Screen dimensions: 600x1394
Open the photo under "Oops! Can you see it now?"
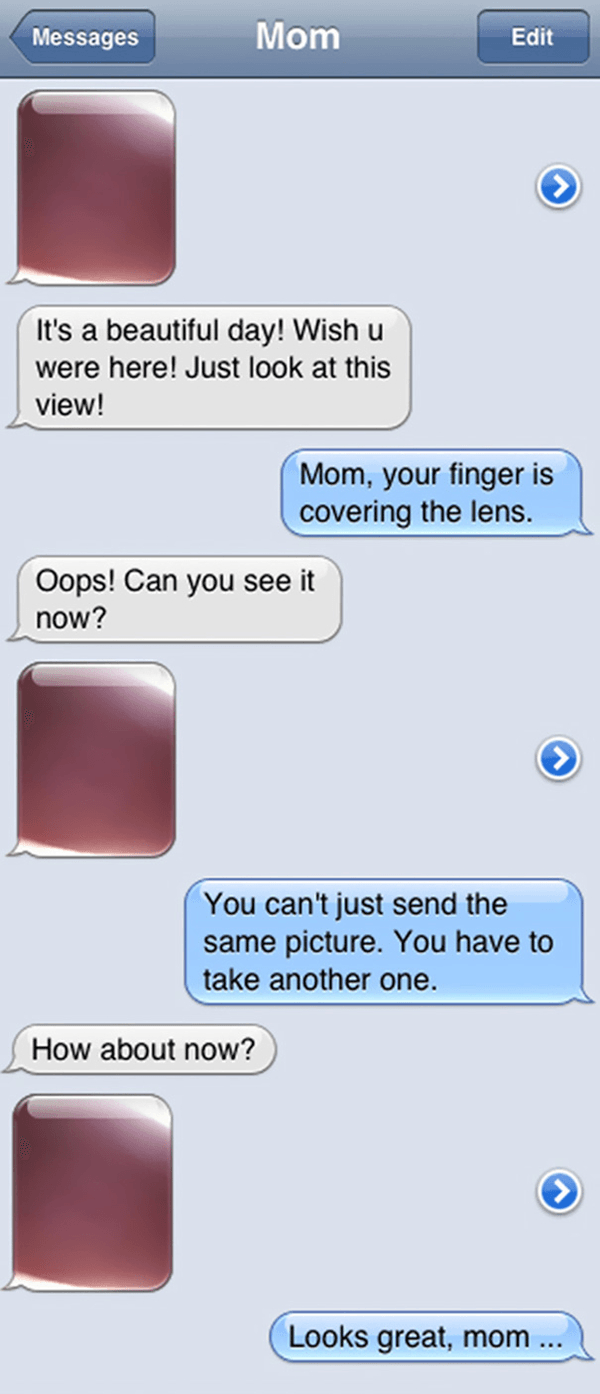pyautogui.click(x=96, y=759)
